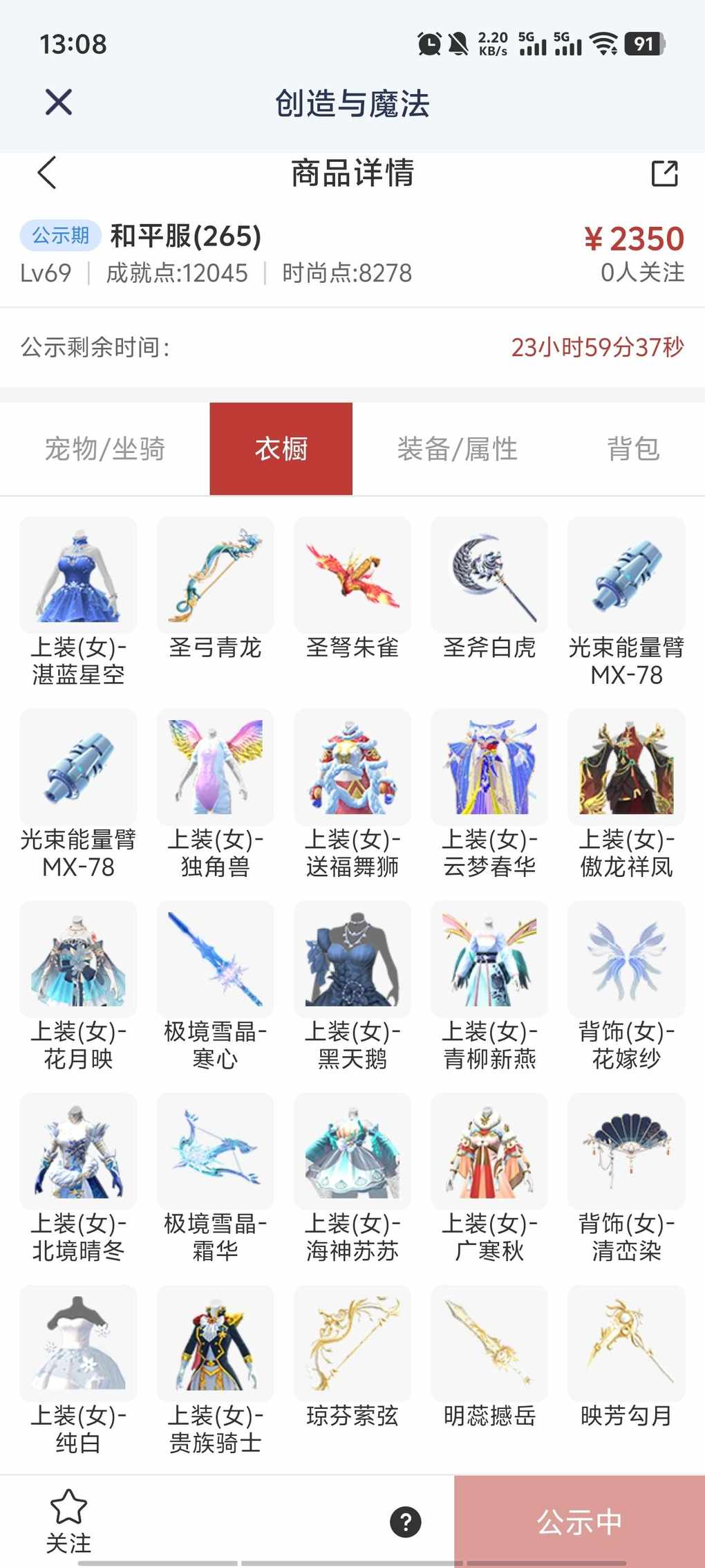Follow this listing with the 关注 star
Screen dimensions: 705x1568
[x=68, y=1520]
